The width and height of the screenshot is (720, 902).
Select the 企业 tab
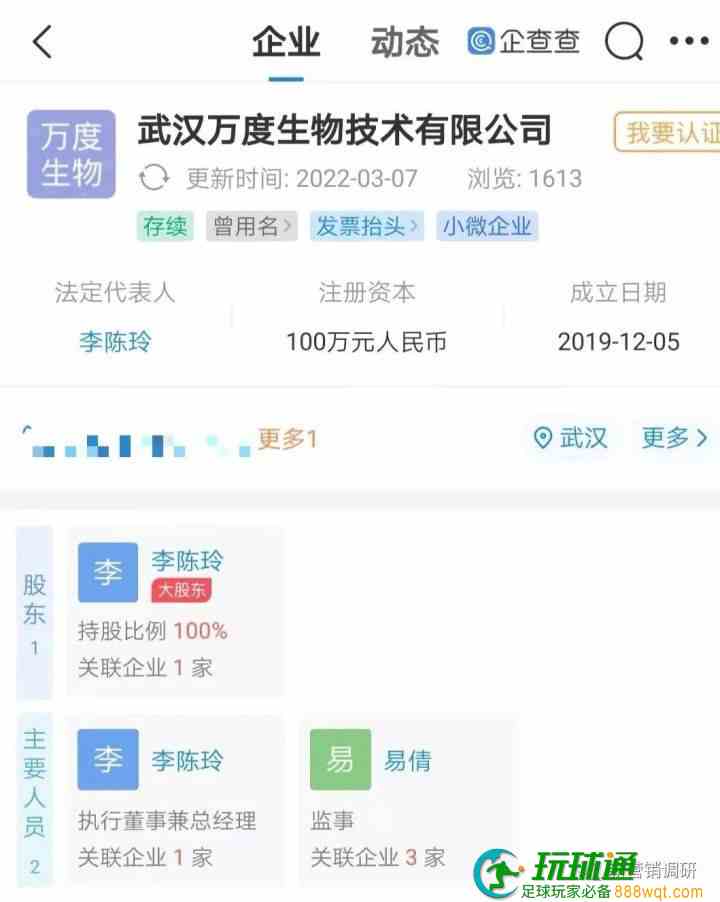coord(286,42)
